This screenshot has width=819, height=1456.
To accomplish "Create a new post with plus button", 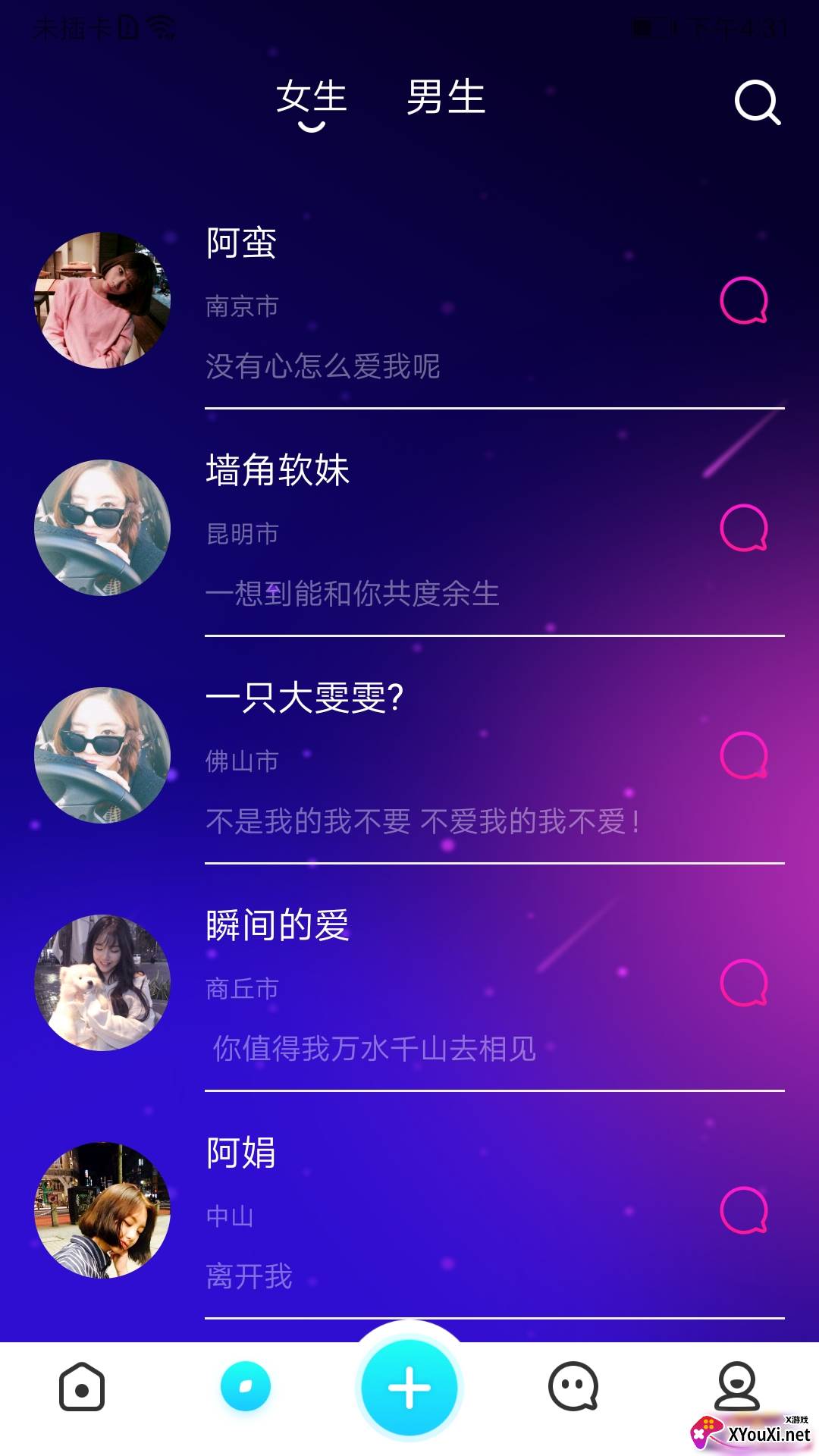I will click(409, 1388).
